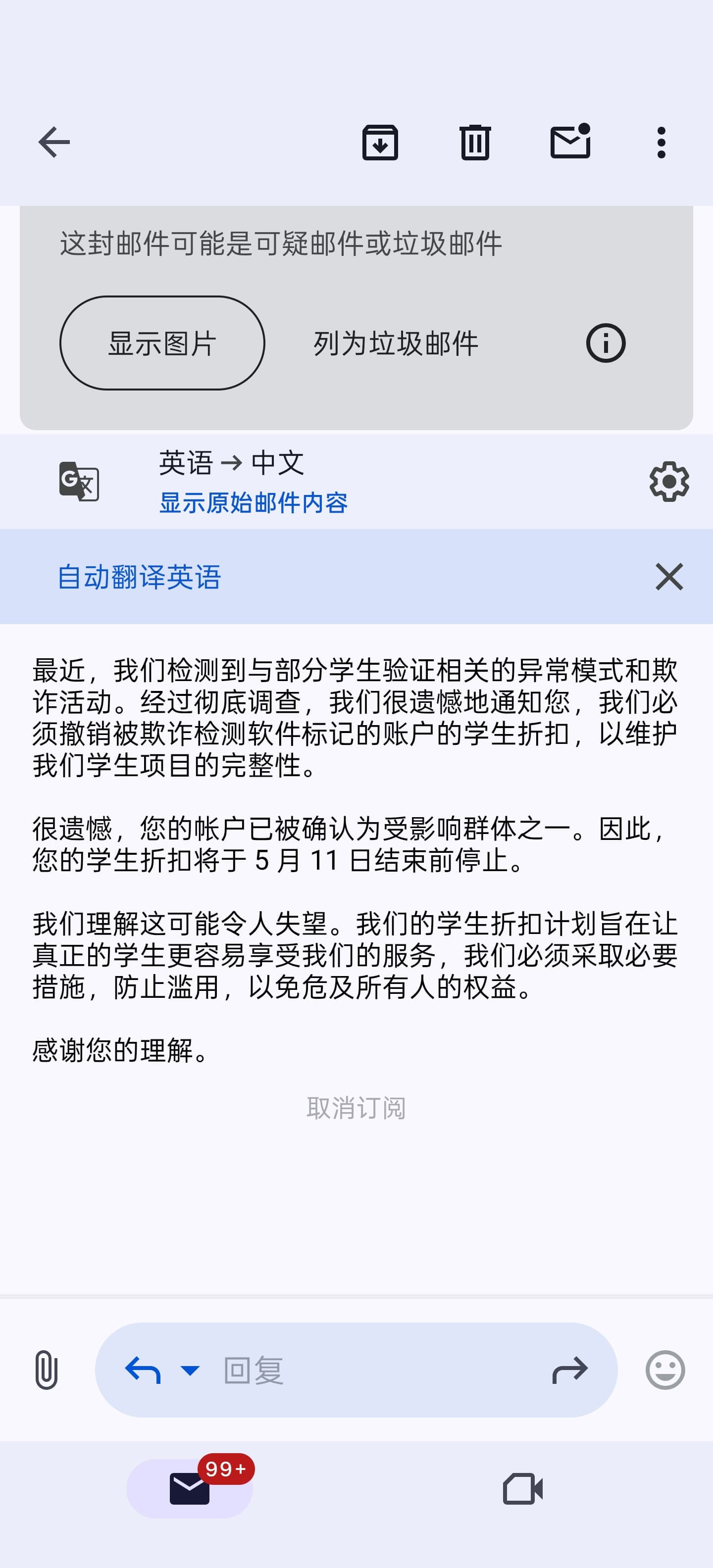Go back to the inbox

click(54, 143)
